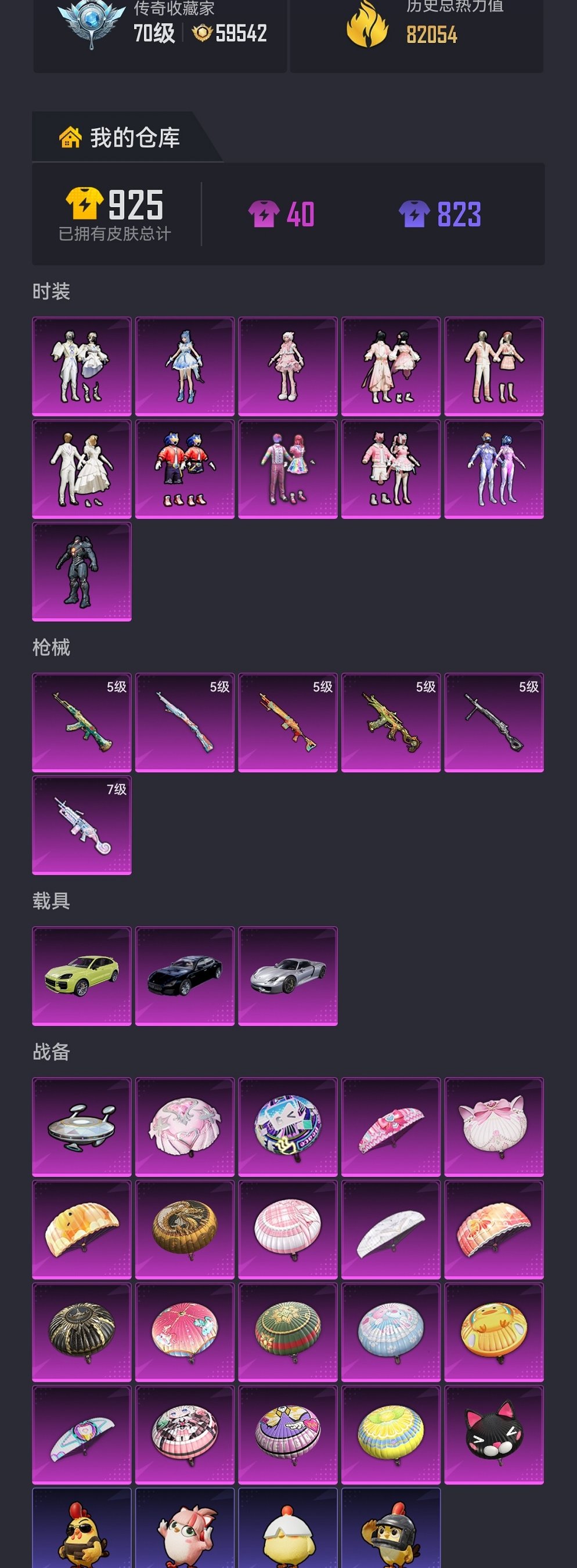577x1568 pixels.
Task: Open the golden level 5 gun skin
Action: coord(391,722)
